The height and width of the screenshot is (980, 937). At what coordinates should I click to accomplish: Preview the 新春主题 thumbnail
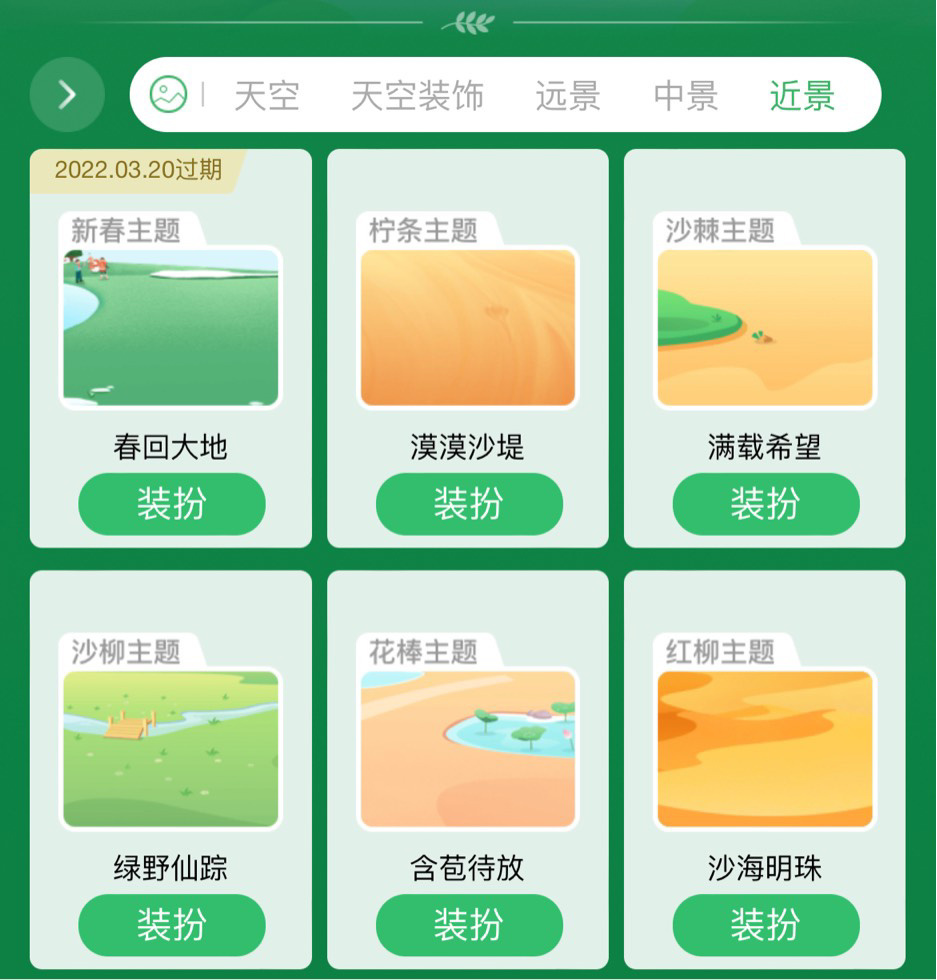171,327
